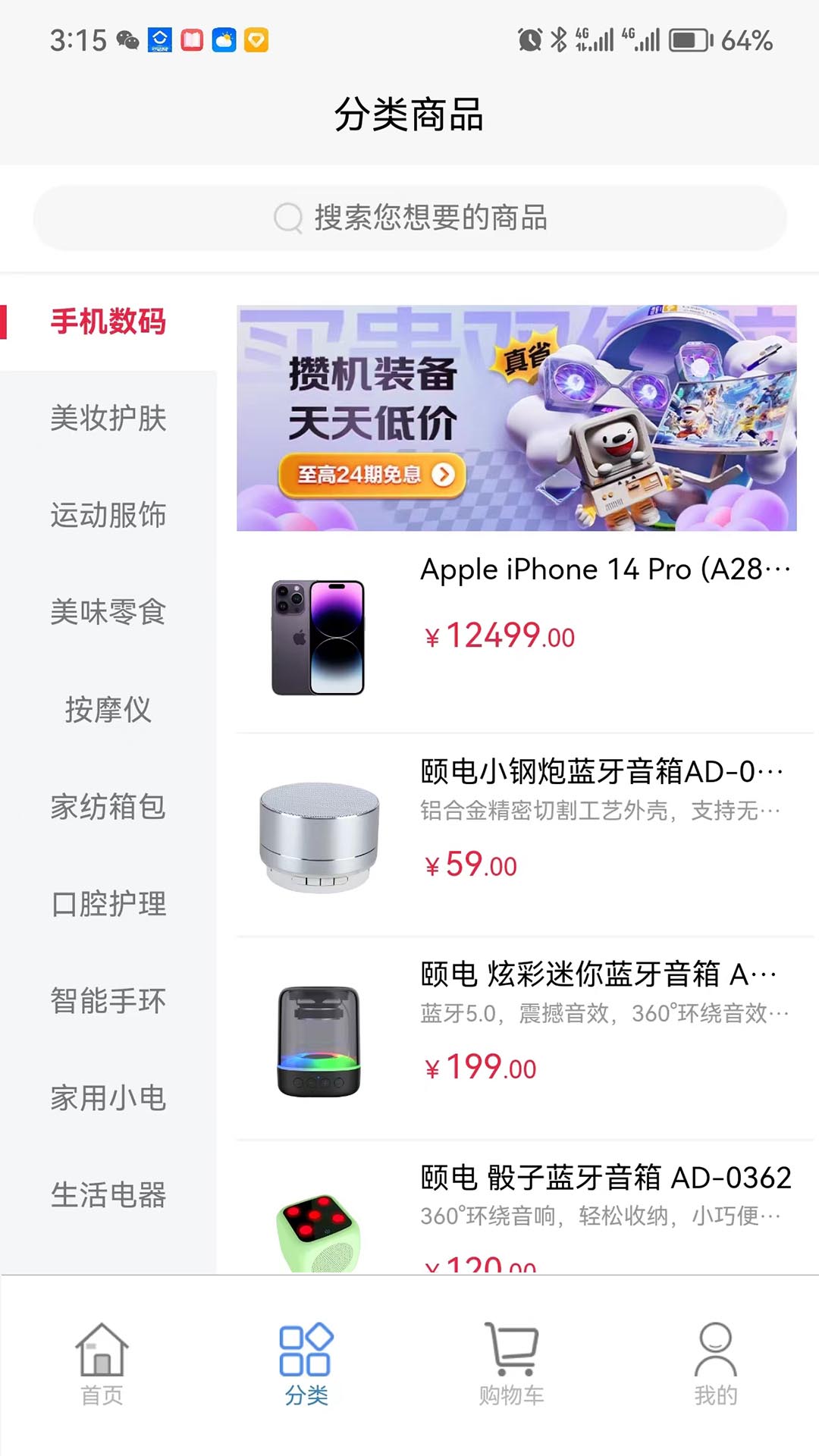This screenshot has height=1456, width=819.
Task: Switch to the 美妆护肤 category
Action: pos(108,419)
